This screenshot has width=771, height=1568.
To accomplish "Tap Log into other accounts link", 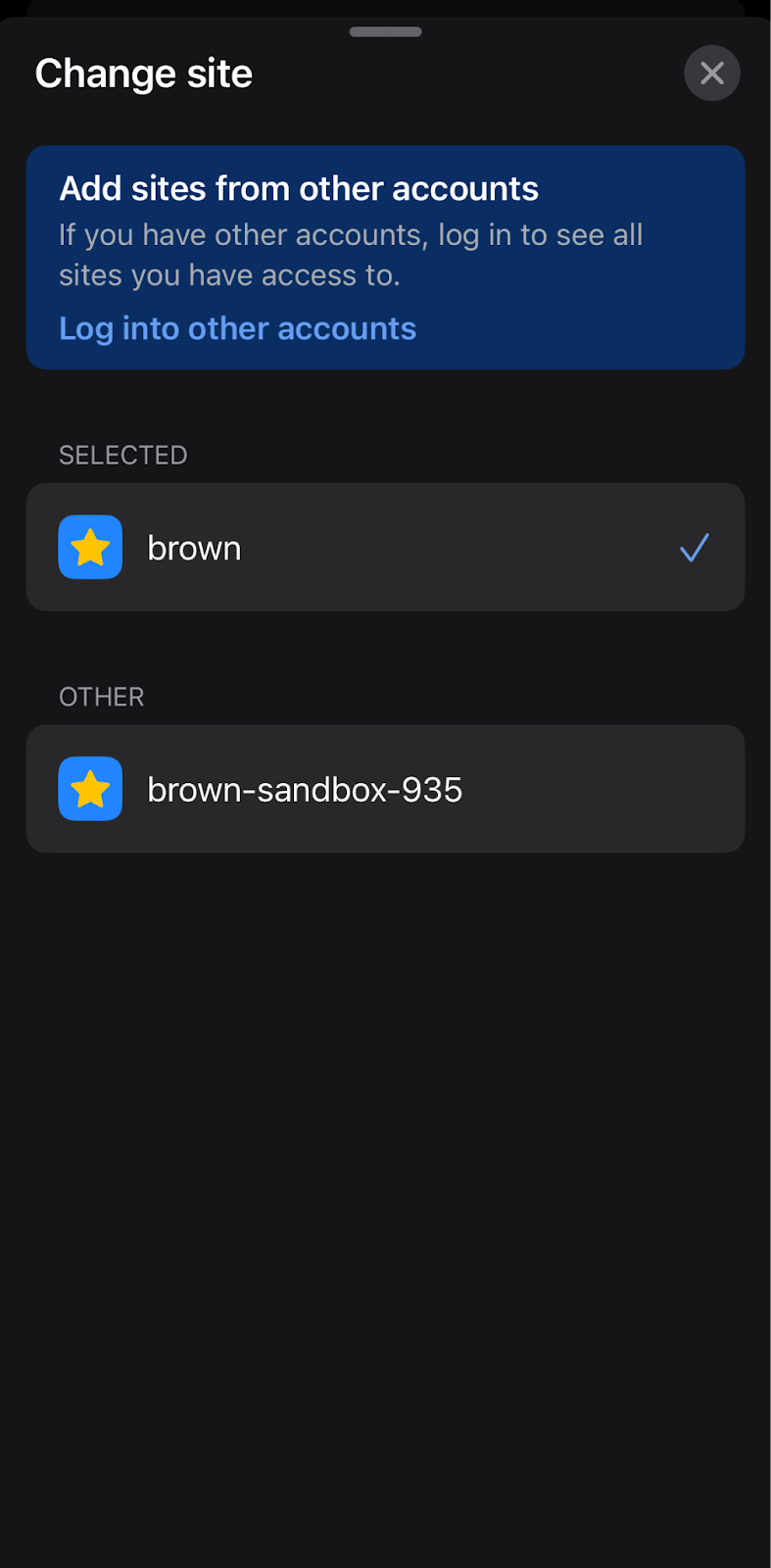I will point(237,328).
